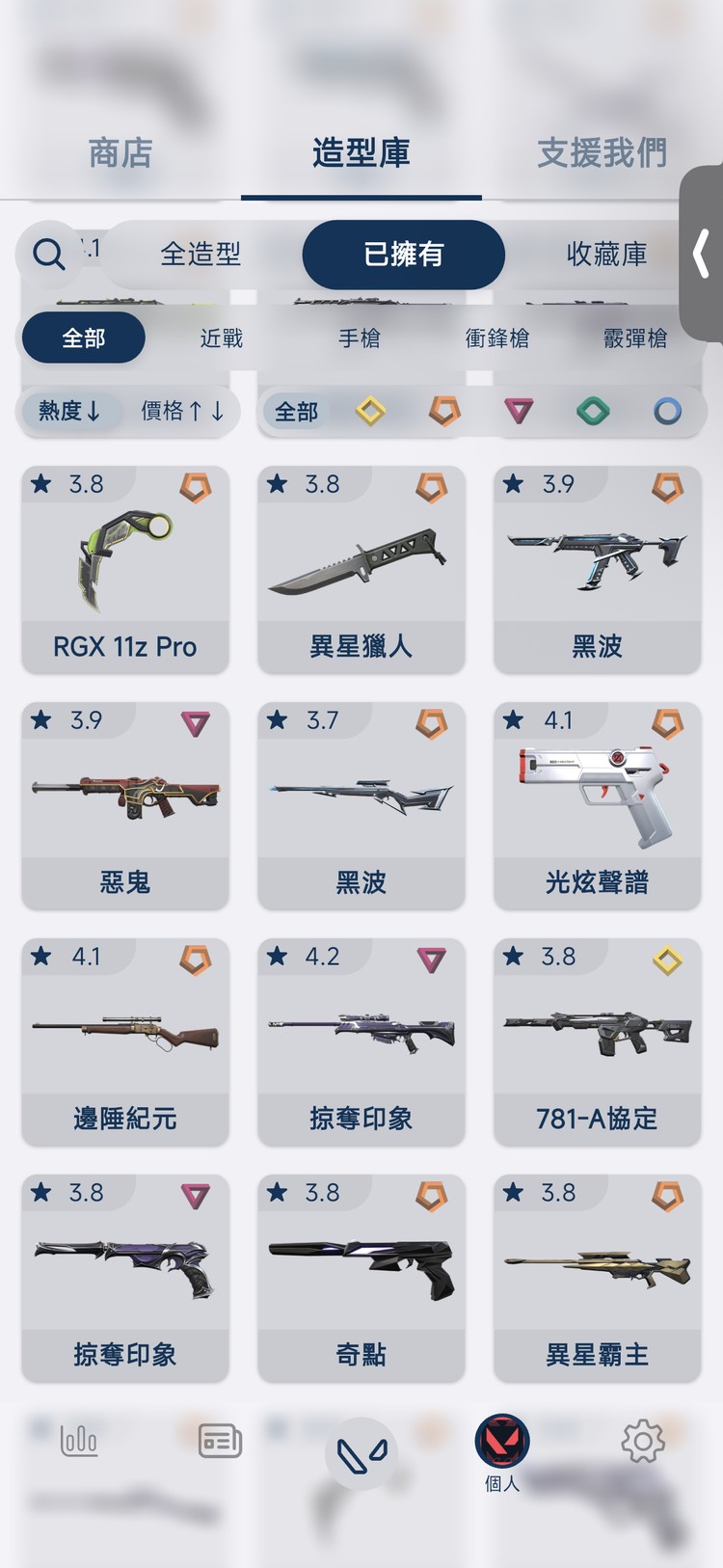Screen dimensions: 723x1568
Task: Enable the 全部 rarity filter pill
Action: (x=295, y=411)
